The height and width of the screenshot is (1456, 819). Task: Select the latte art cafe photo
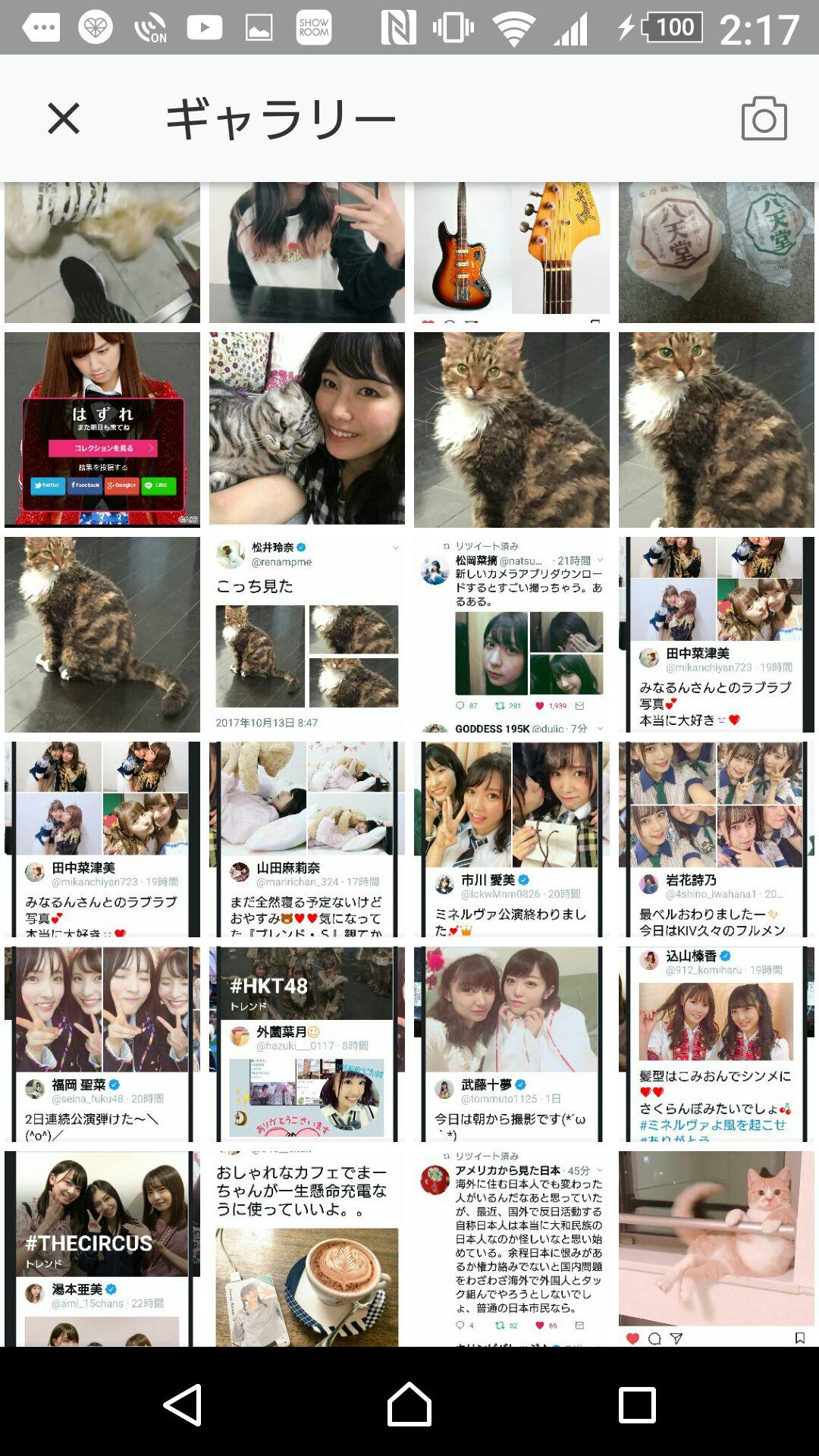tap(306, 1248)
